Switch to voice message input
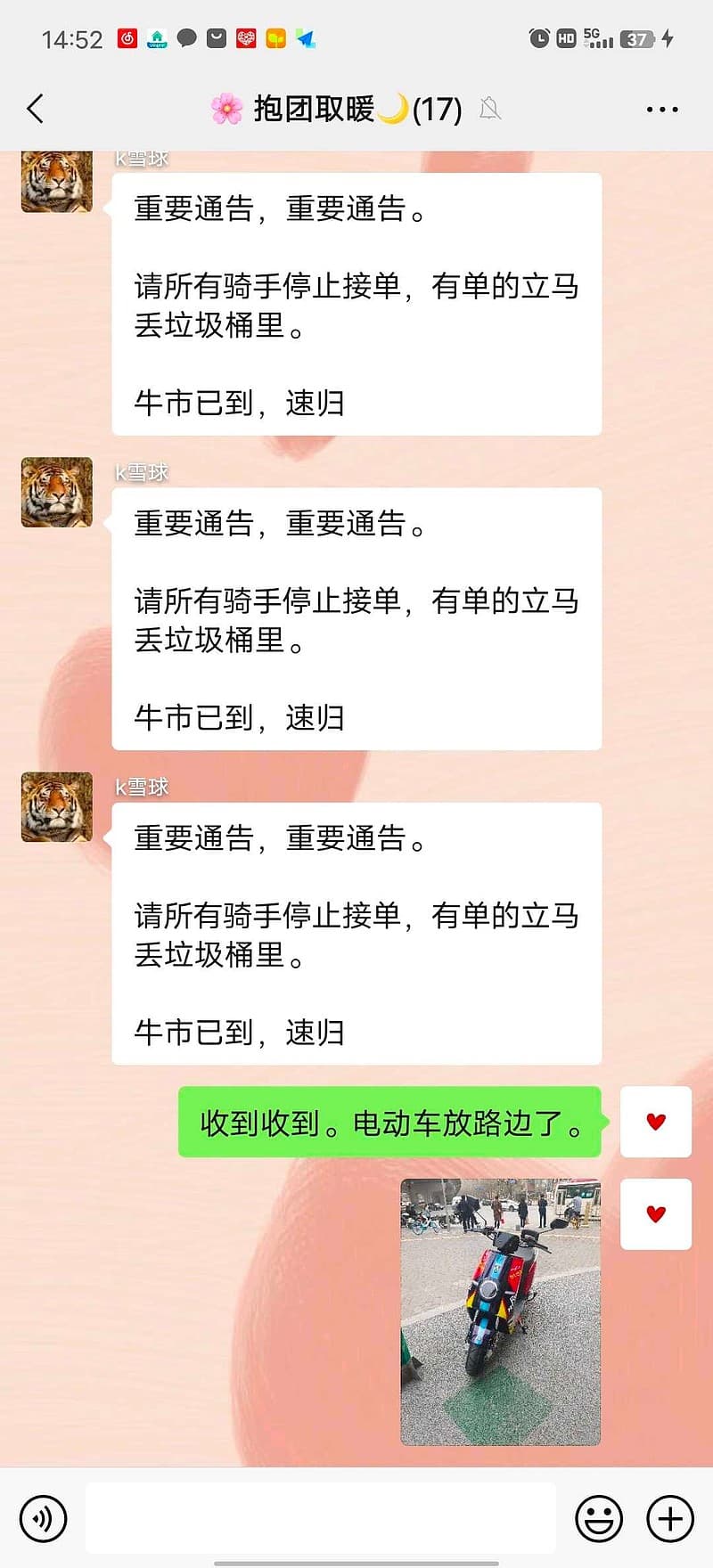Screen dimensions: 713x1568 (43, 1517)
